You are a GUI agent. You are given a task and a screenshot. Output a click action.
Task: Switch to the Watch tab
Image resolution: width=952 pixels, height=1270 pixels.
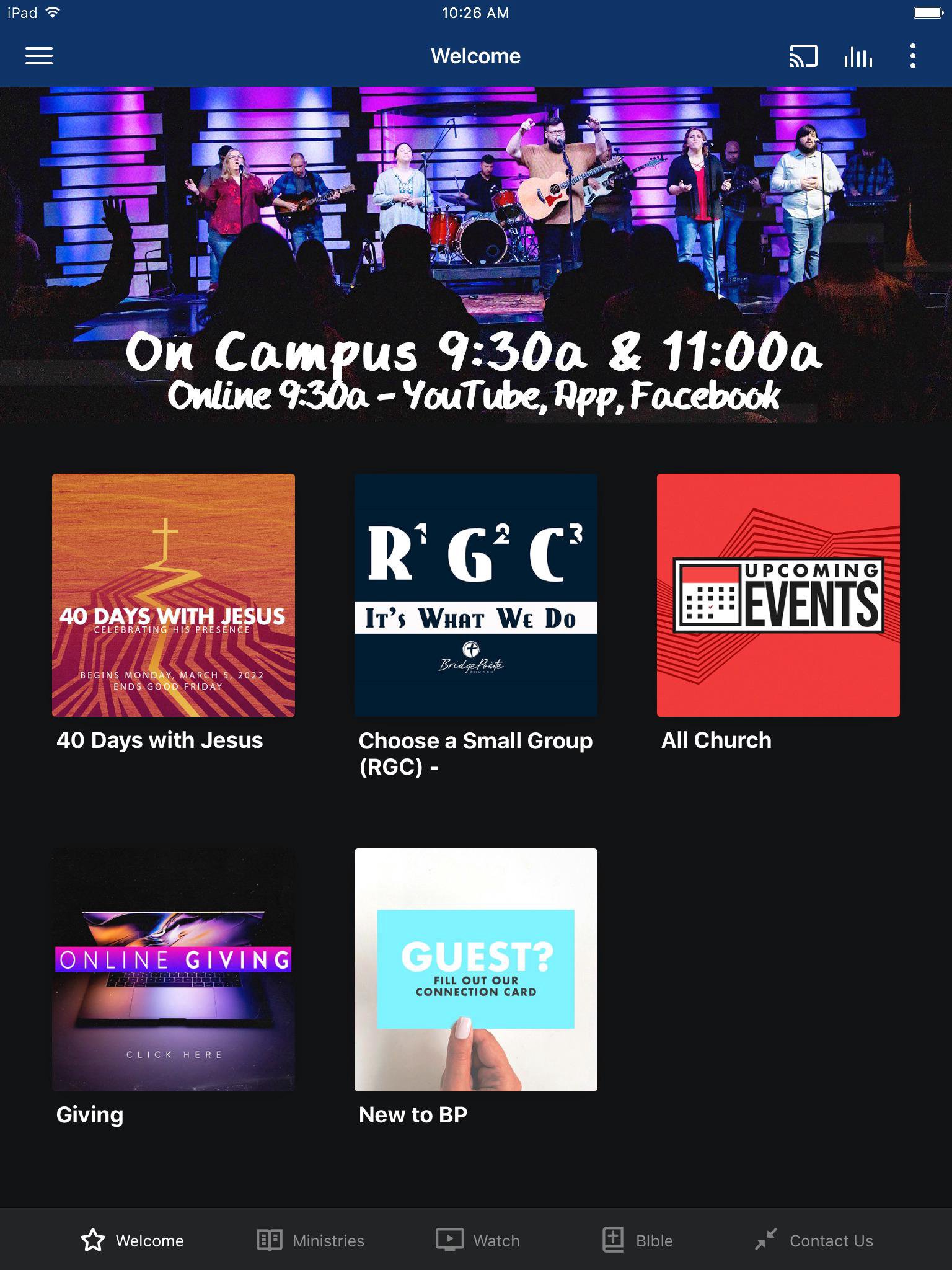pyautogui.click(x=478, y=1240)
